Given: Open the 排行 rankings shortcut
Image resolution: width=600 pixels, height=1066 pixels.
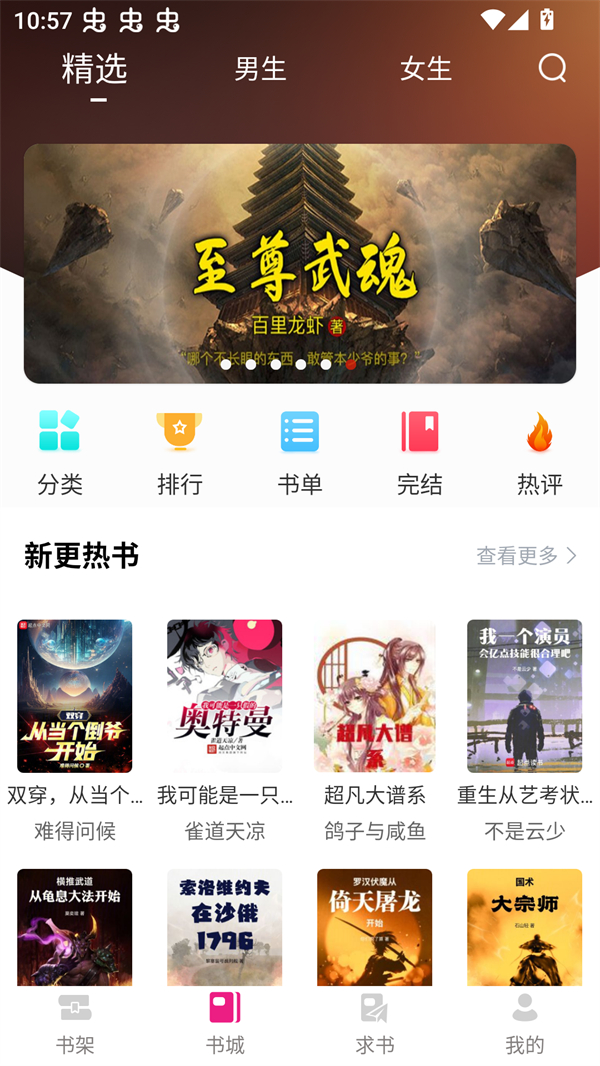Looking at the screenshot, I should click(180, 452).
